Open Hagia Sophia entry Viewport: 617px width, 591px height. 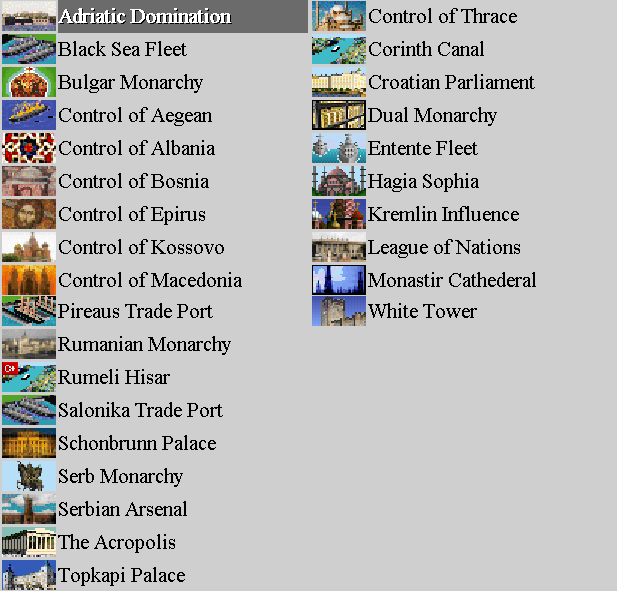point(423,182)
